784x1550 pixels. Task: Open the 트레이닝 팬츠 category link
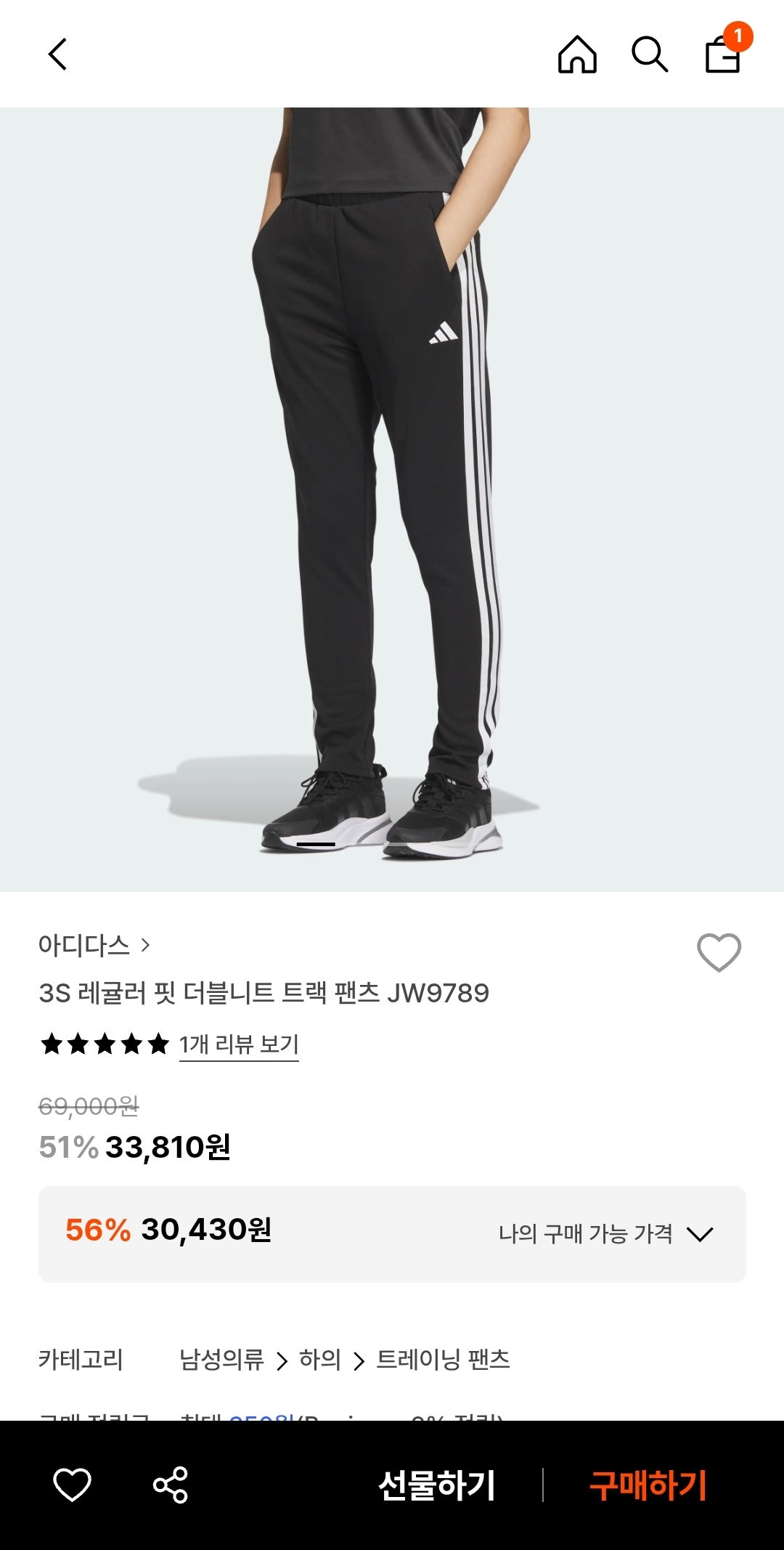pyautogui.click(x=443, y=1359)
